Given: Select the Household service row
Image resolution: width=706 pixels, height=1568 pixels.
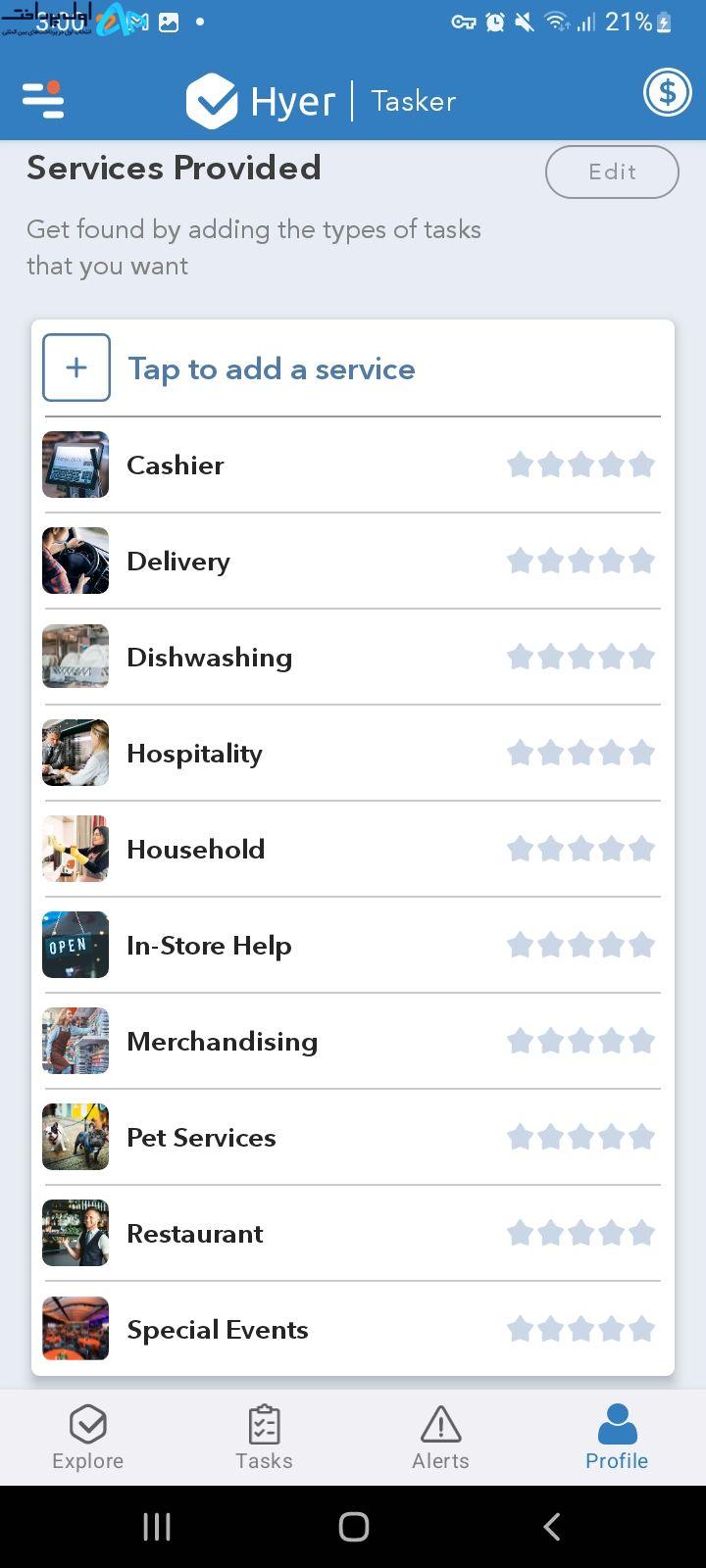Looking at the screenshot, I should click(352, 849).
